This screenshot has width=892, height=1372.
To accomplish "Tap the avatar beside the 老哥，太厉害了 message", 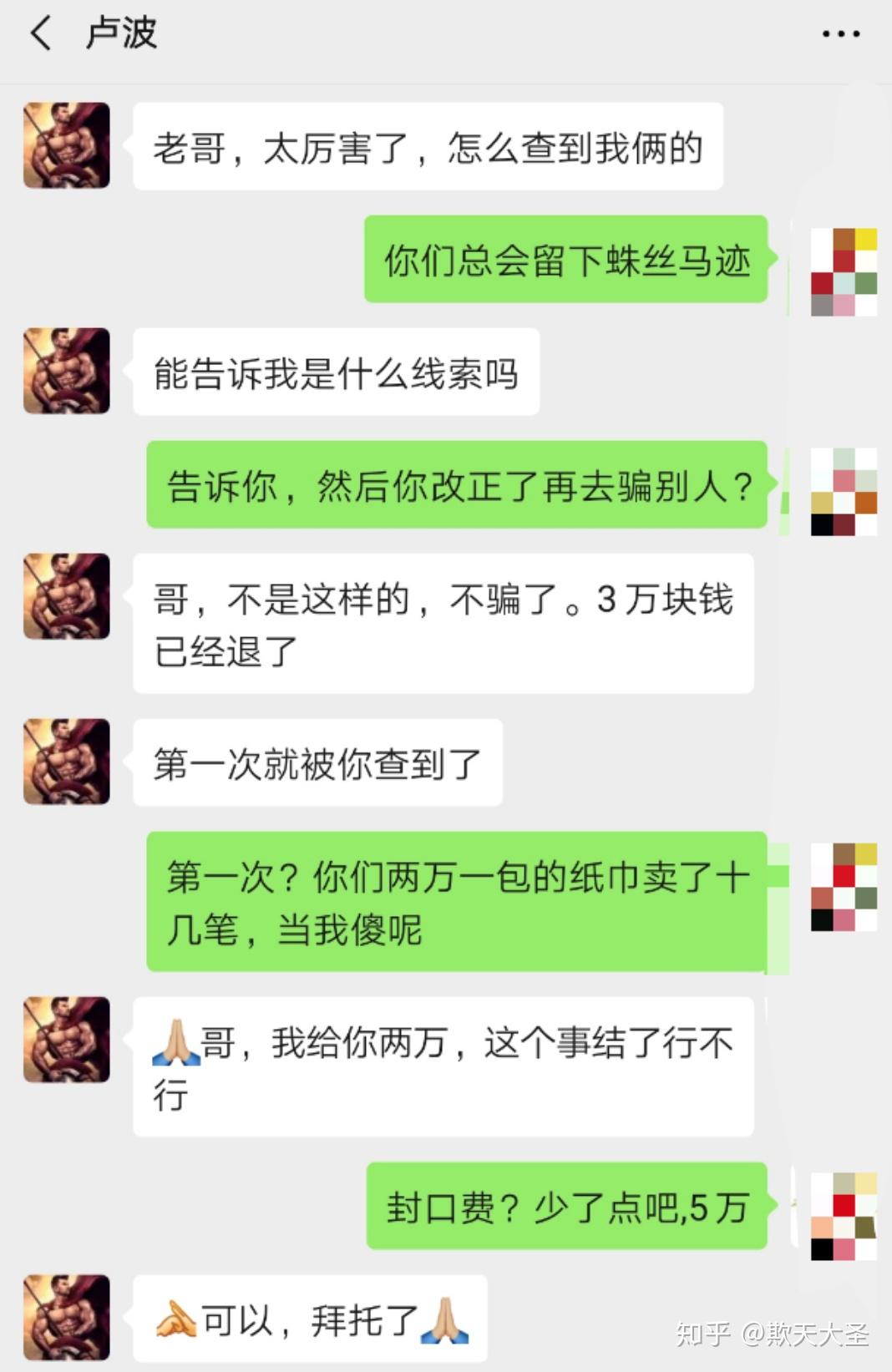I will click(x=67, y=144).
